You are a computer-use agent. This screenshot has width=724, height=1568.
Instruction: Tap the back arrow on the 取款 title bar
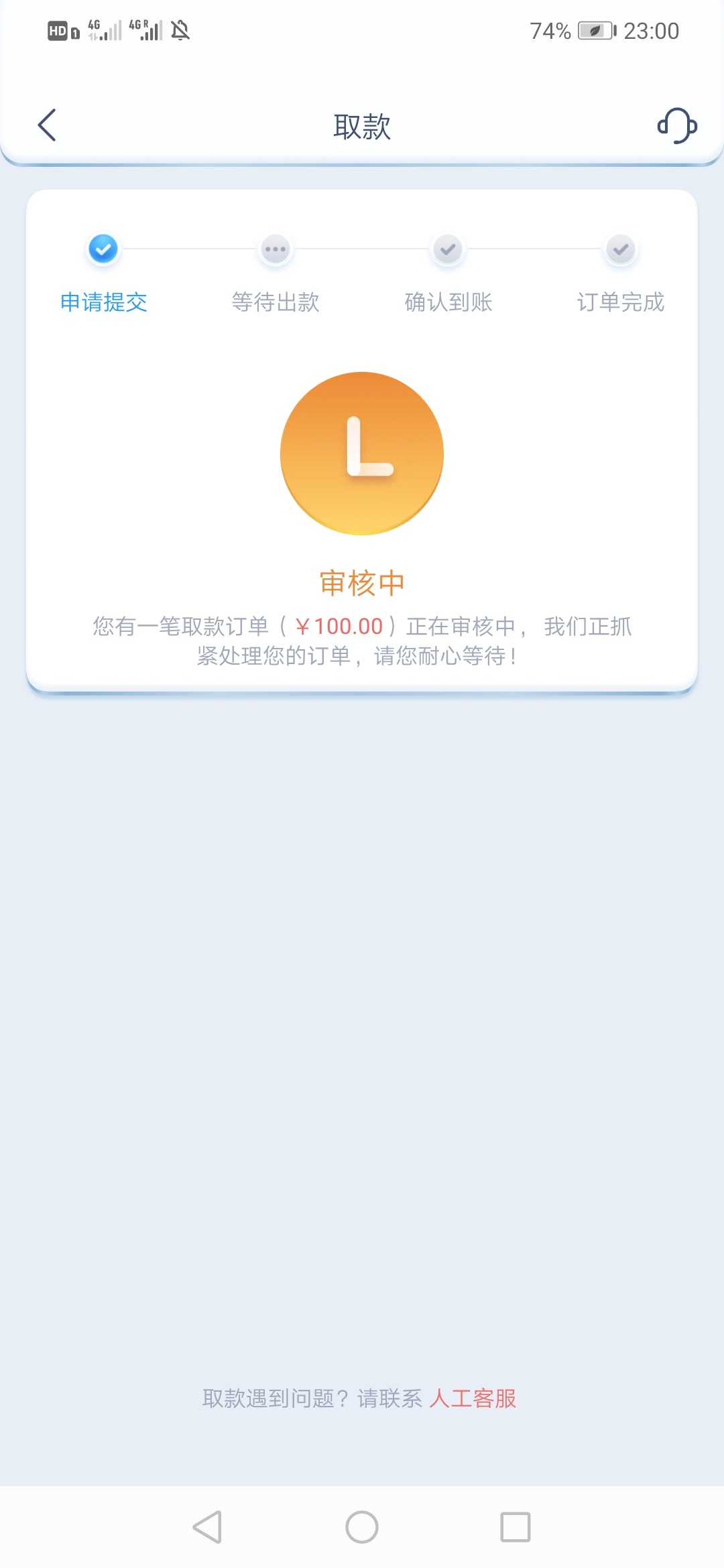tap(47, 125)
